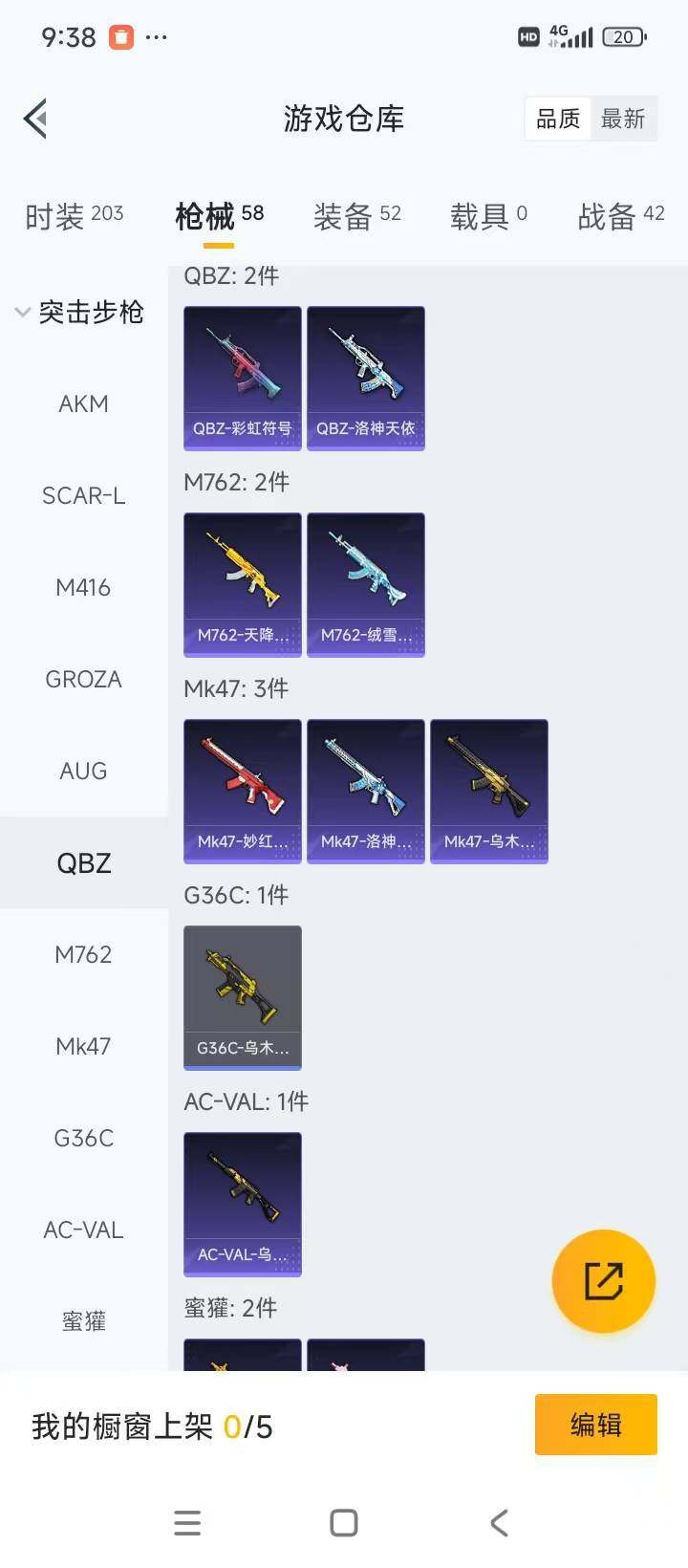This screenshot has height=1568, width=688.
Task: Collapse the 突击步枪 category
Action: tap(80, 312)
